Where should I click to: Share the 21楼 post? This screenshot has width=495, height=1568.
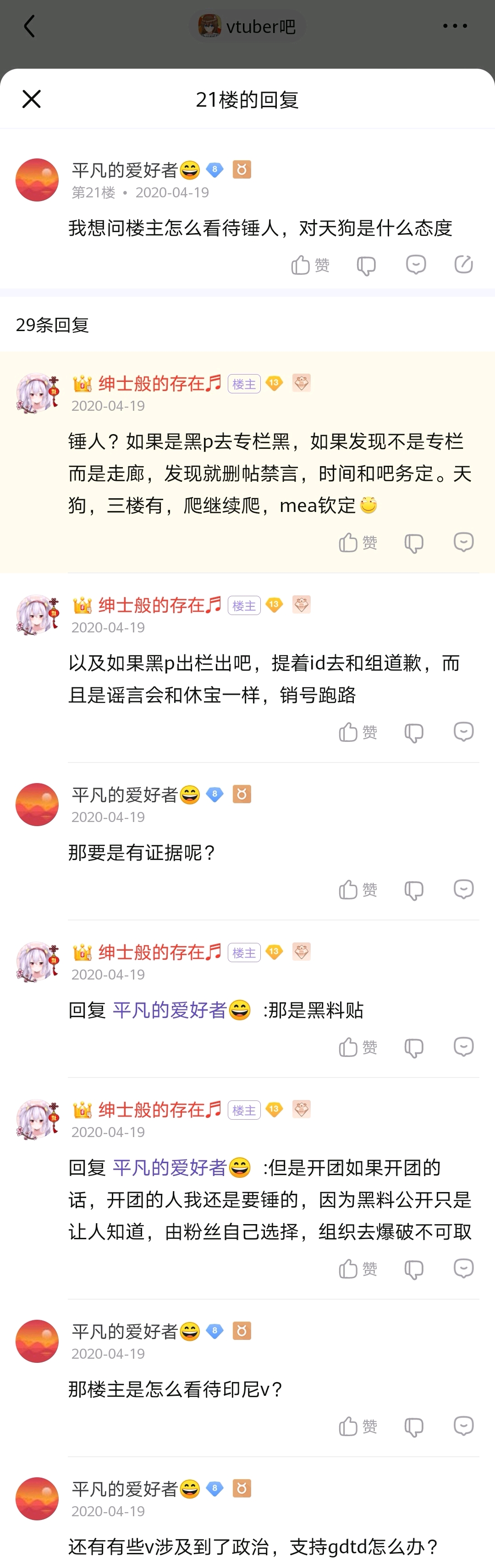[x=463, y=265]
